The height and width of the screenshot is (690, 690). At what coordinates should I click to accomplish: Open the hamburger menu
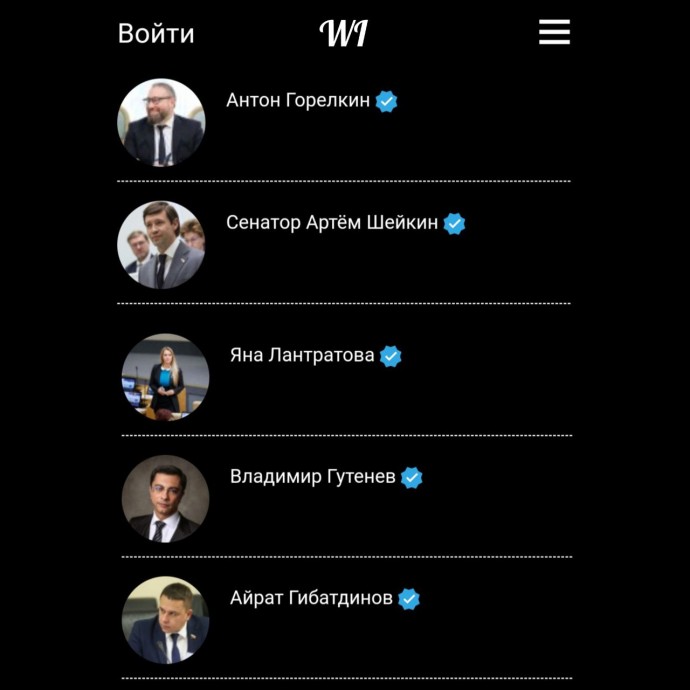[554, 33]
